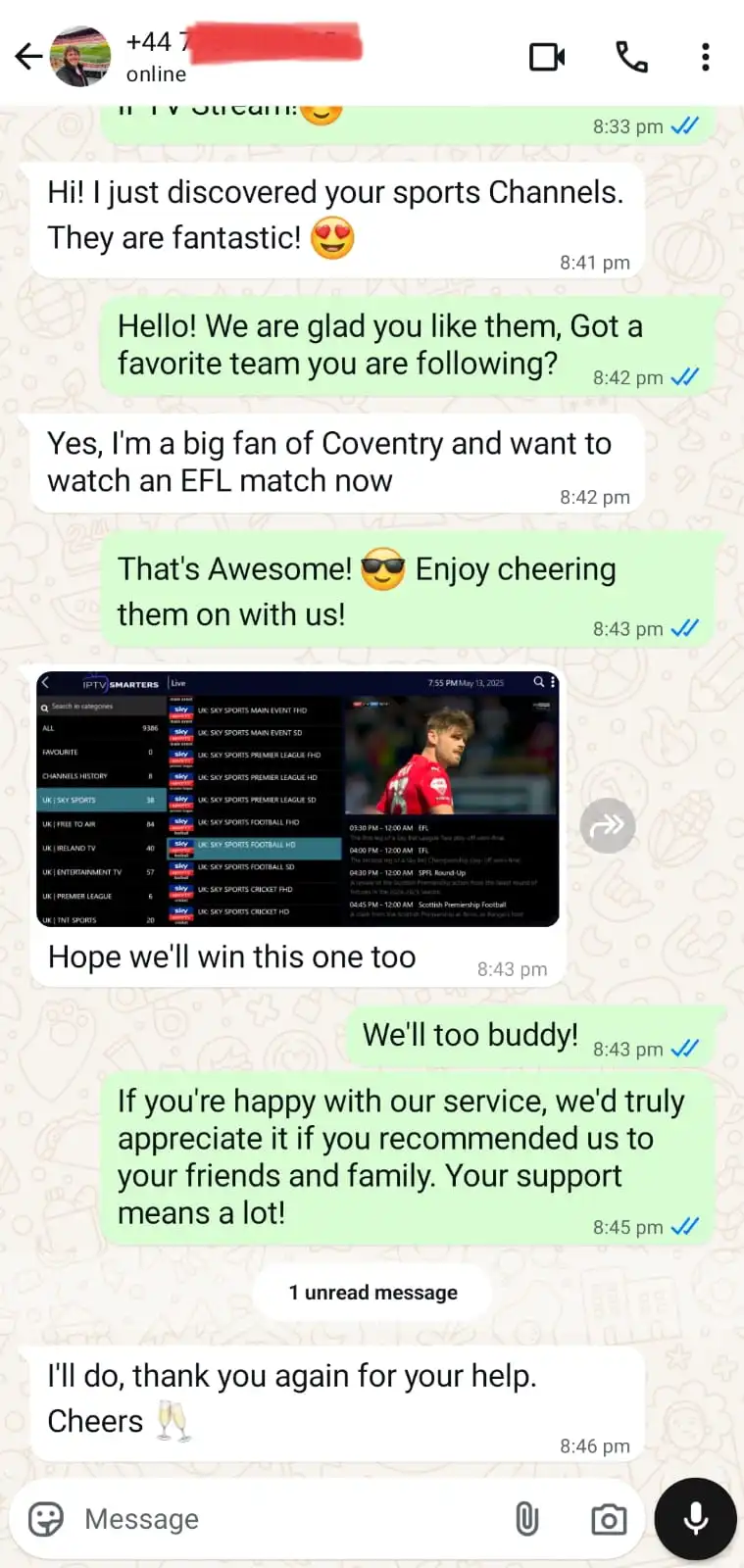Start a voice call

tap(631, 57)
